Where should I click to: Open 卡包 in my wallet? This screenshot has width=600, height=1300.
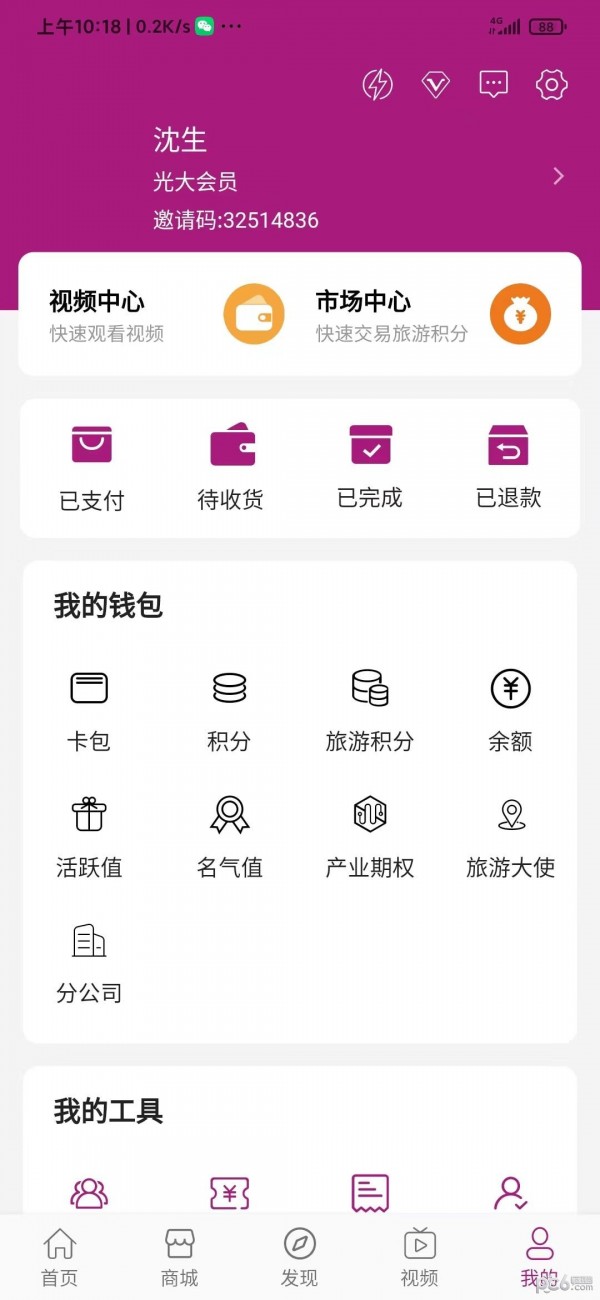[x=89, y=711]
